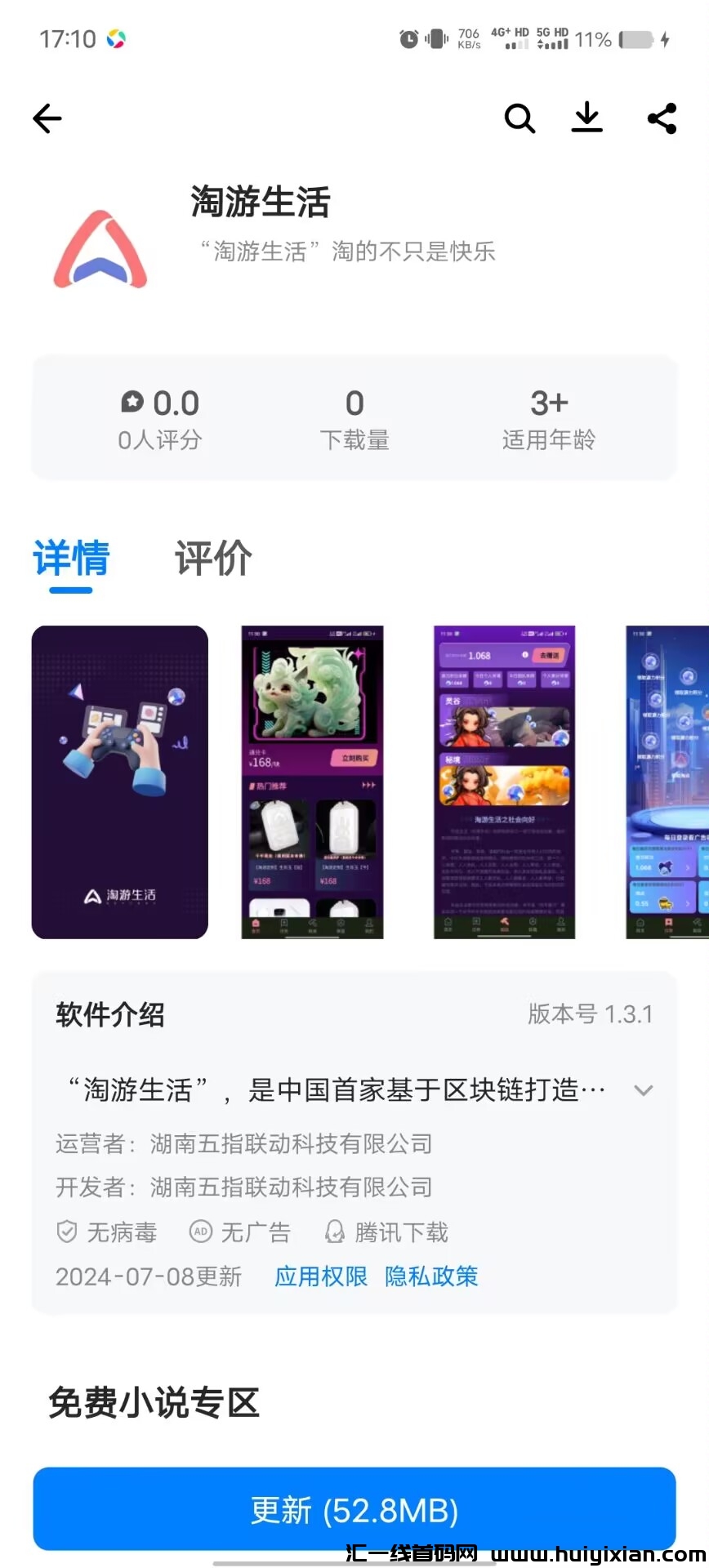The width and height of the screenshot is (709, 1568).
Task: Expand the 软件介绍 description
Action: (644, 1090)
